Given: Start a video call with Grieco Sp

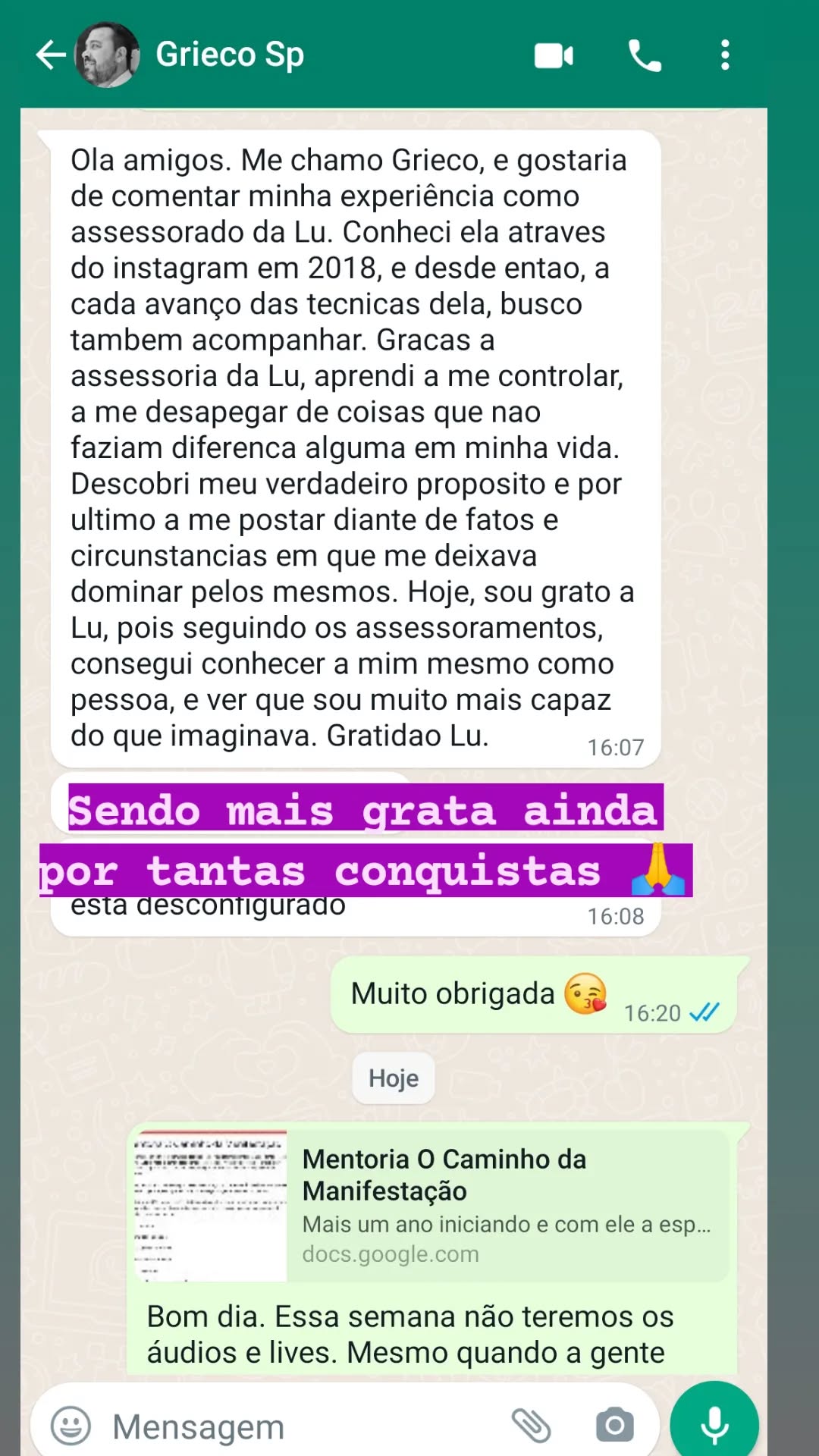Looking at the screenshot, I should [x=553, y=54].
